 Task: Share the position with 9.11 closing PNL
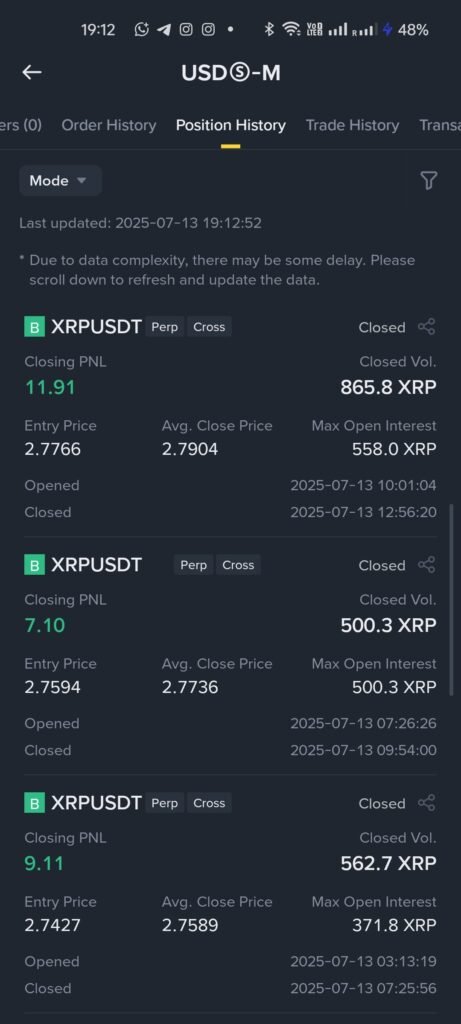[x=426, y=803]
